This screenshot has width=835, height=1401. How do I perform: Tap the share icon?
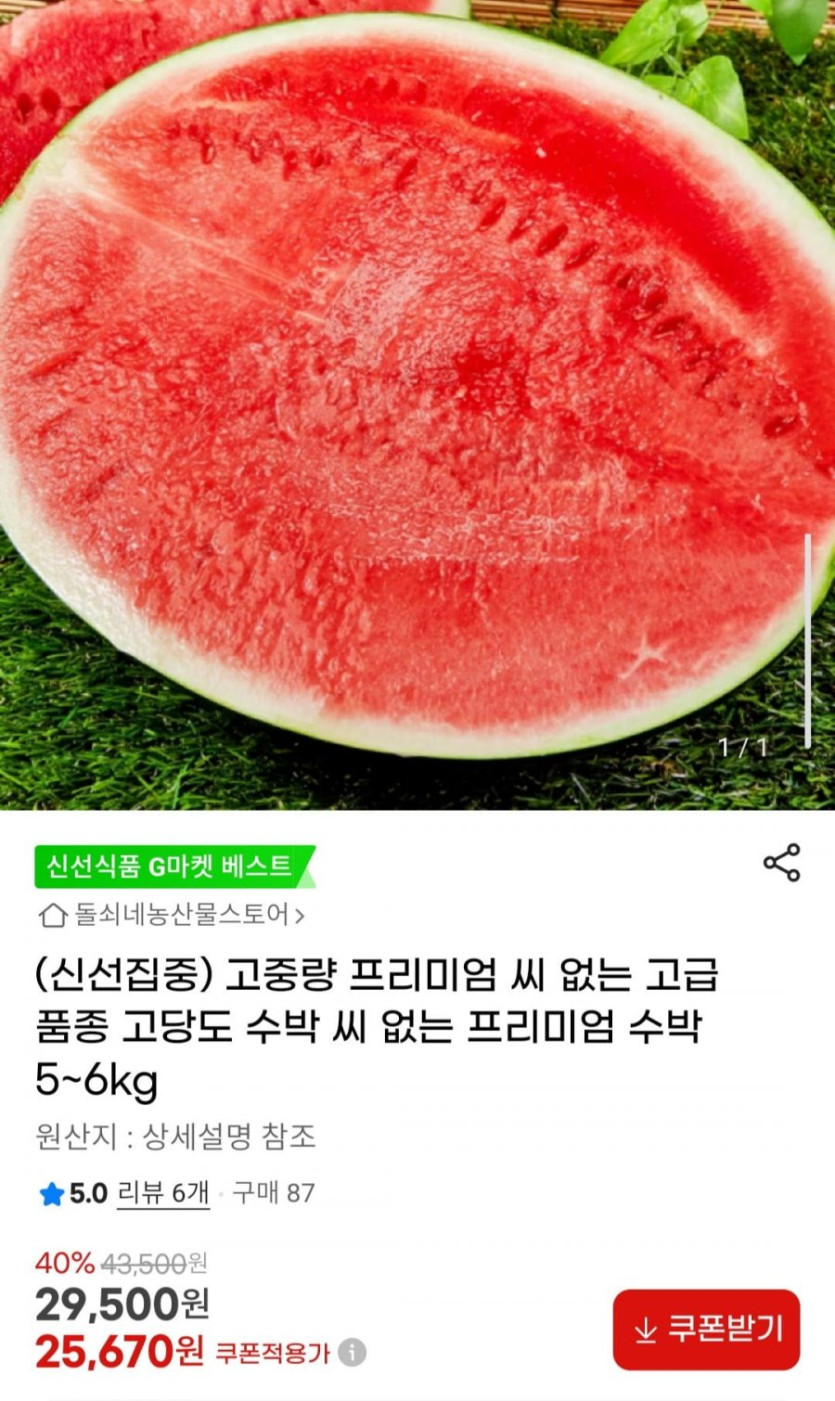click(x=778, y=864)
